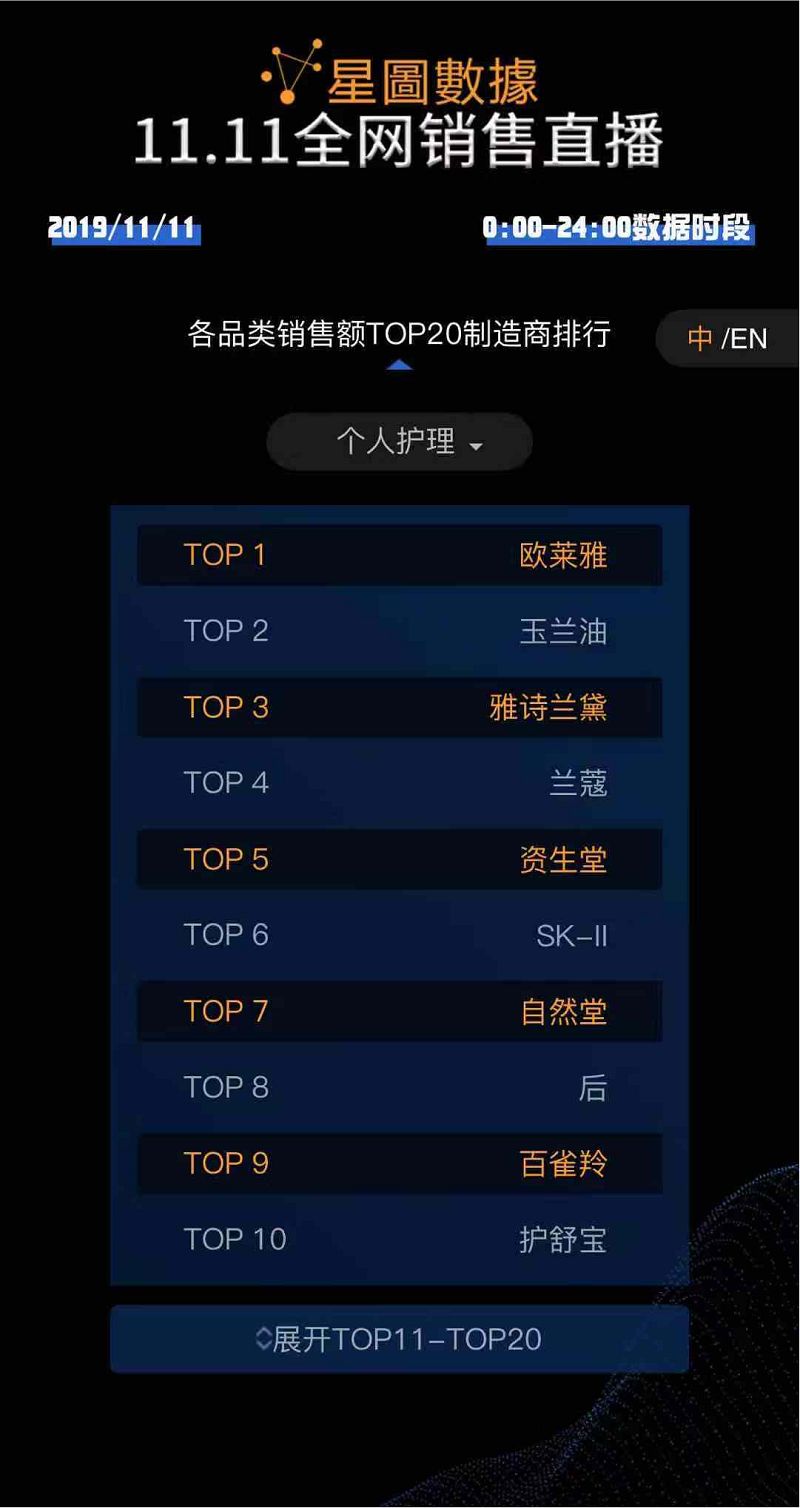Select the 各品类销售额TOP20制造商排行 tab

(x=399, y=334)
